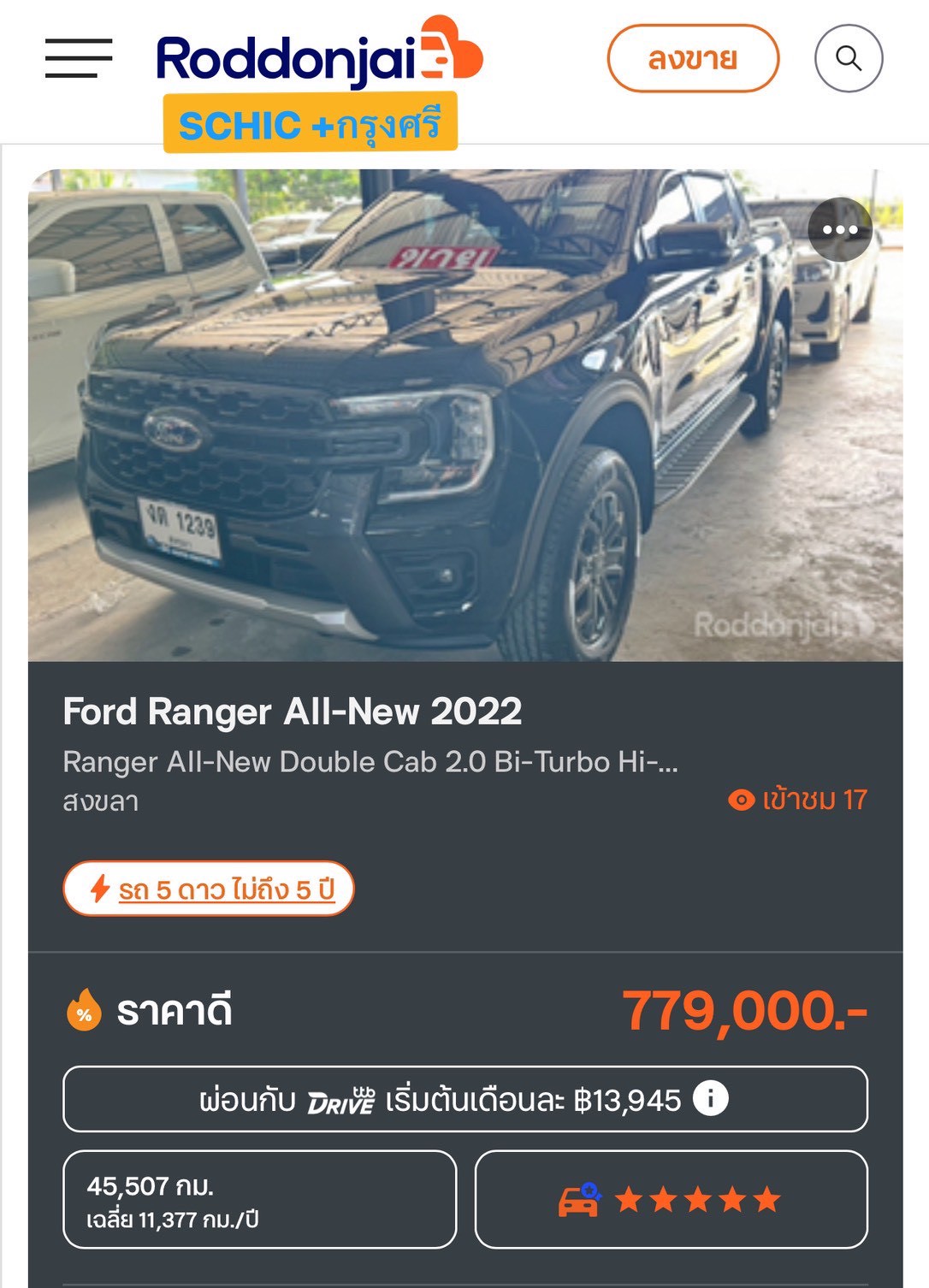Open the five-star car rating box
The image size is (929, 1288).
pyautogui.click(x=671, y=1199)
